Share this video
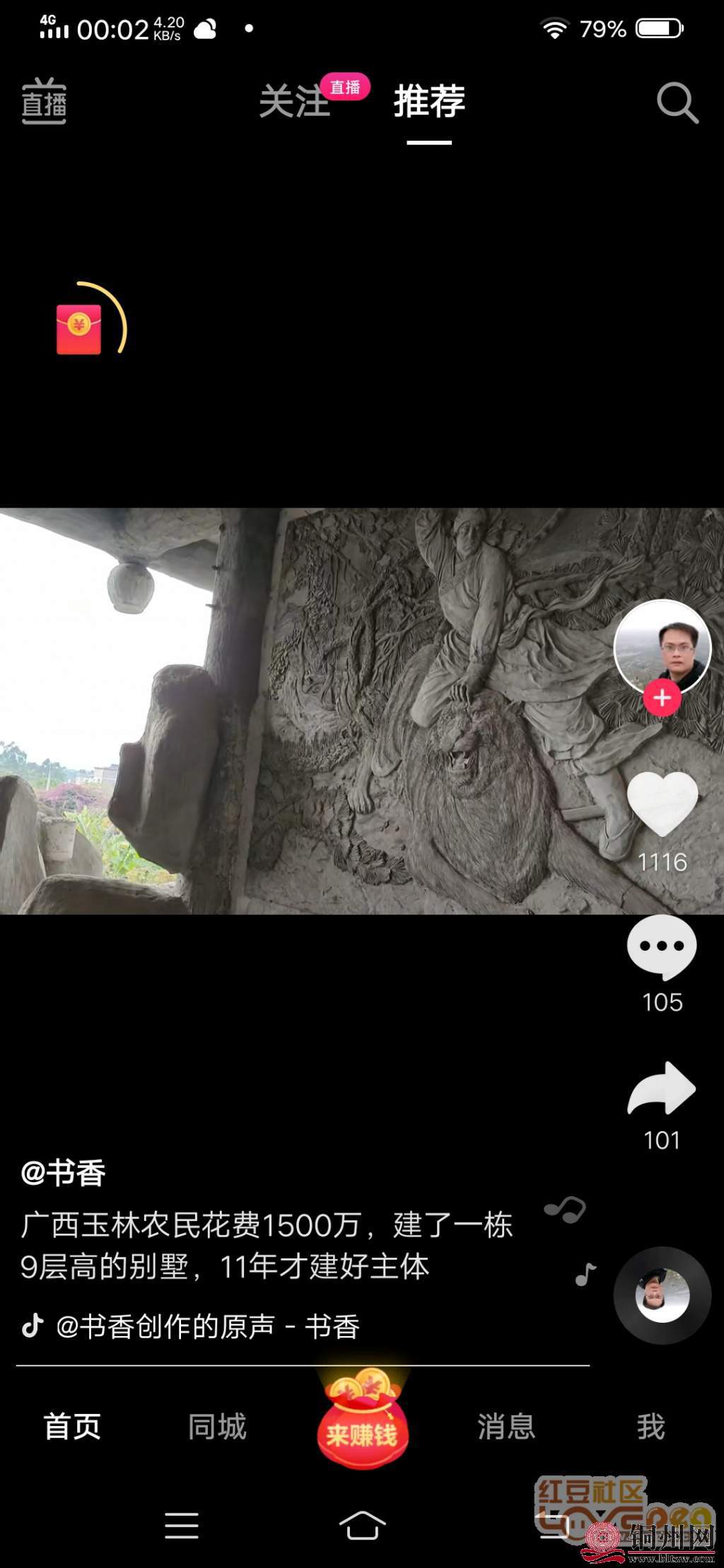This screenshot has width=724, height=1568. click(x=662, y=1089)
